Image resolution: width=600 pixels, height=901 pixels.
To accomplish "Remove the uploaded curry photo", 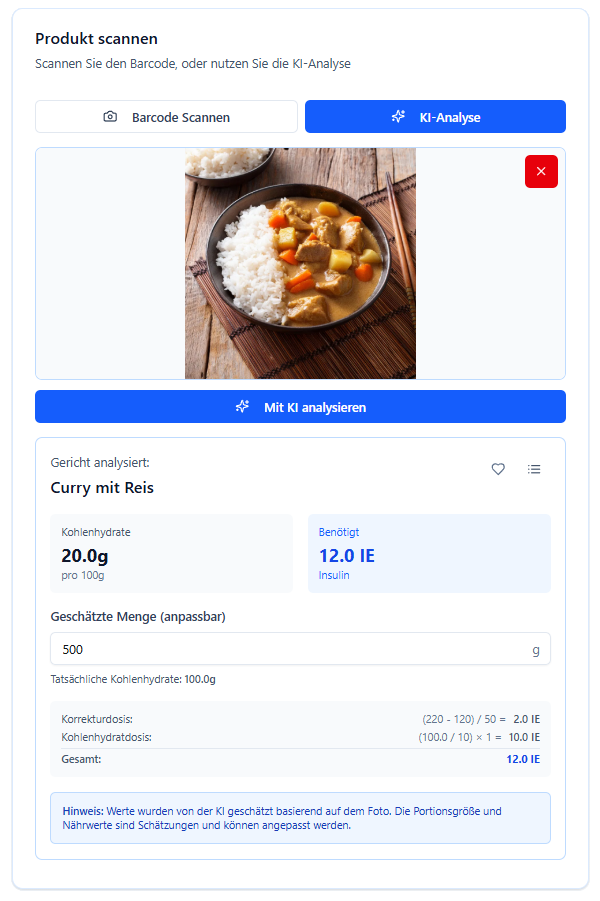I will (541, 172).
